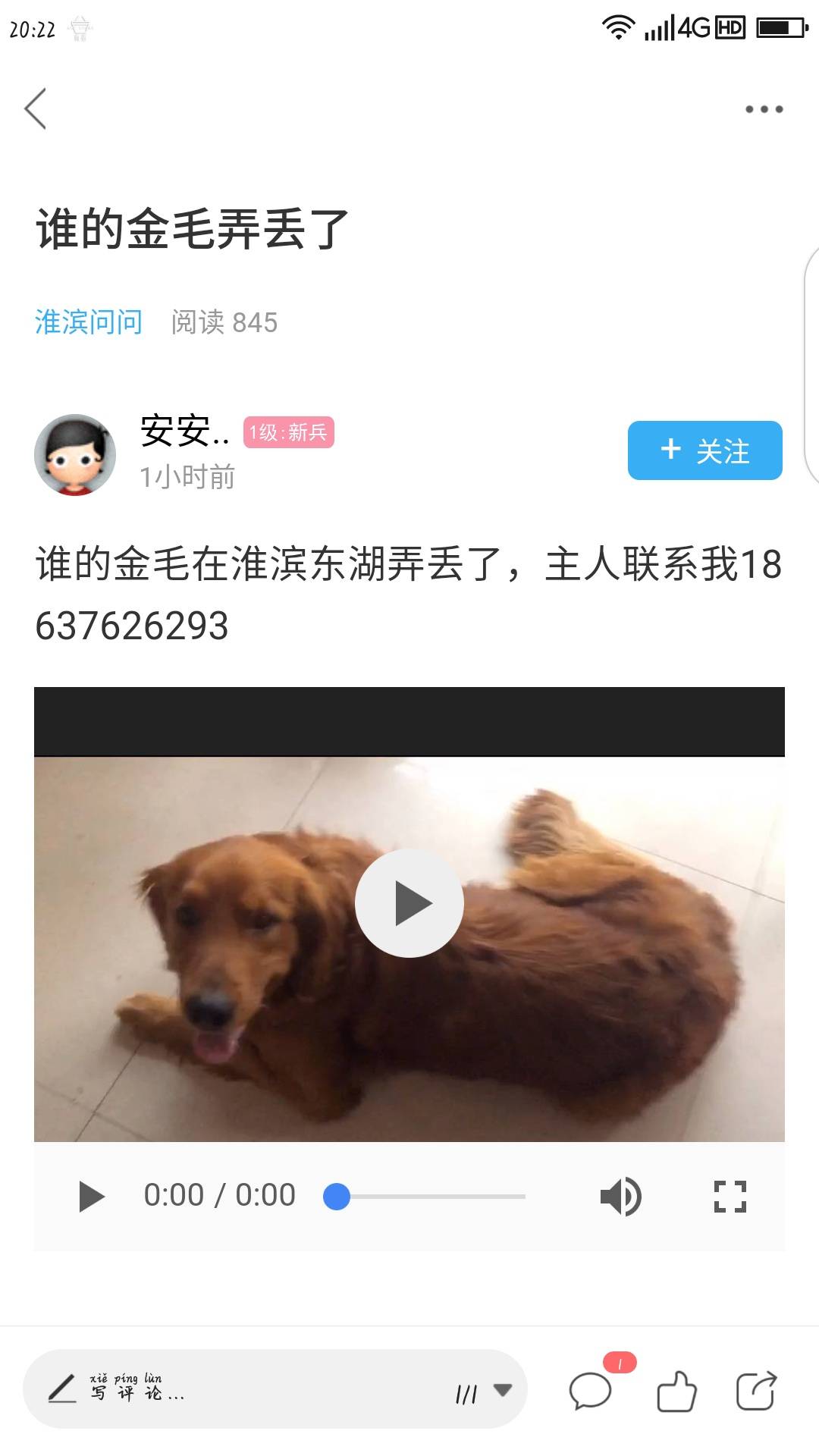
Task: Open the 淮滨问问 category link
Action: [89, 322]
